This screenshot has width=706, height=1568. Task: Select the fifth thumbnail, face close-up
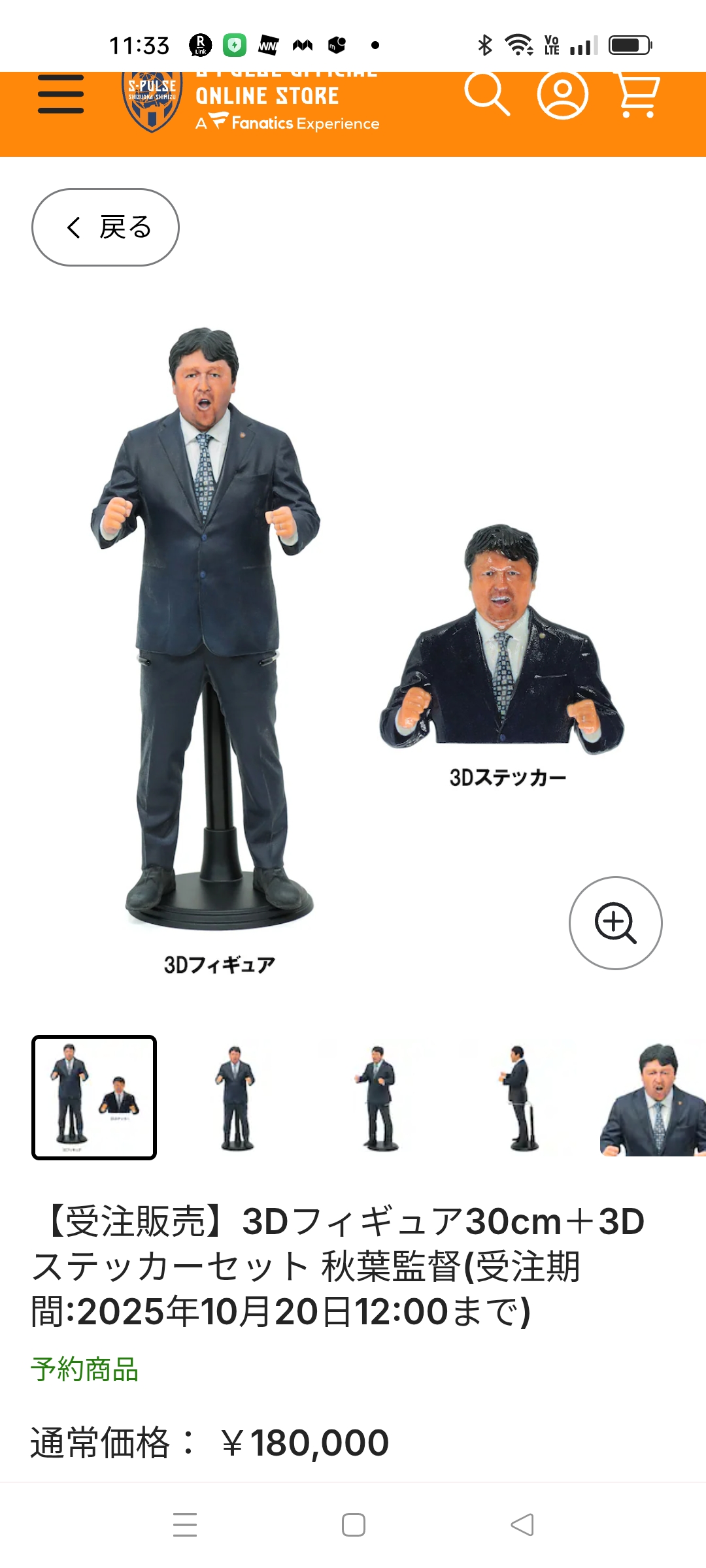(x=654, y=1098)
